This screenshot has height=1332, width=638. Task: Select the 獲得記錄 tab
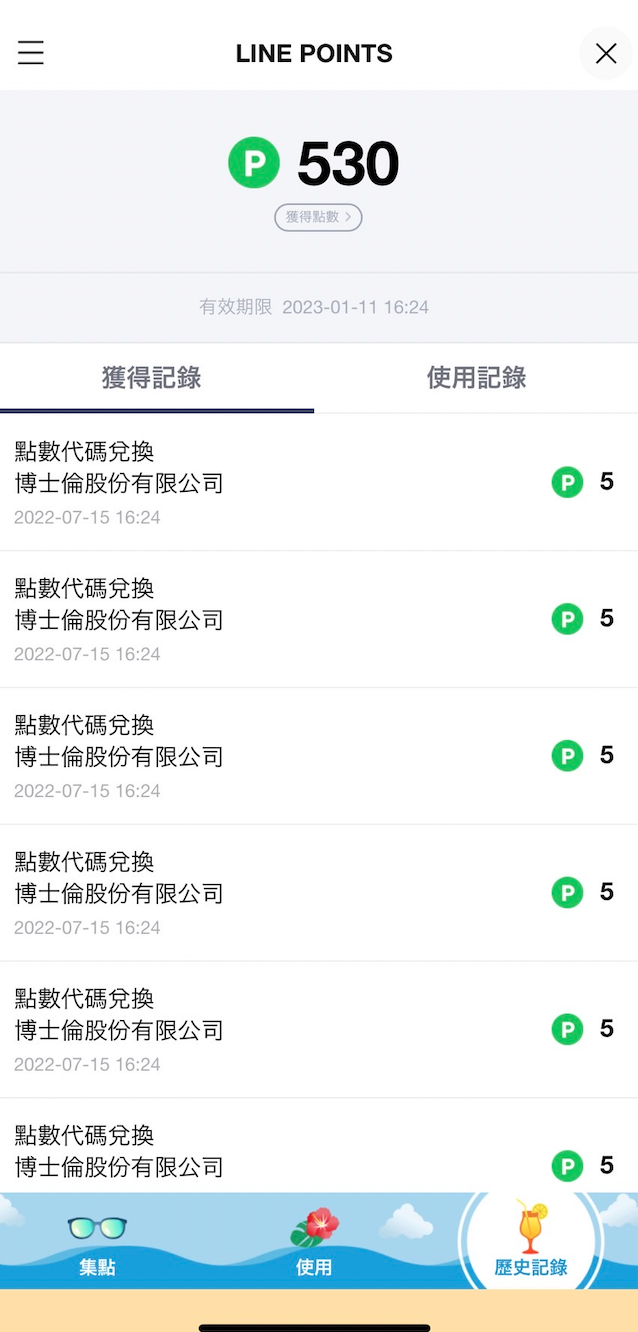tap(152, 378)
